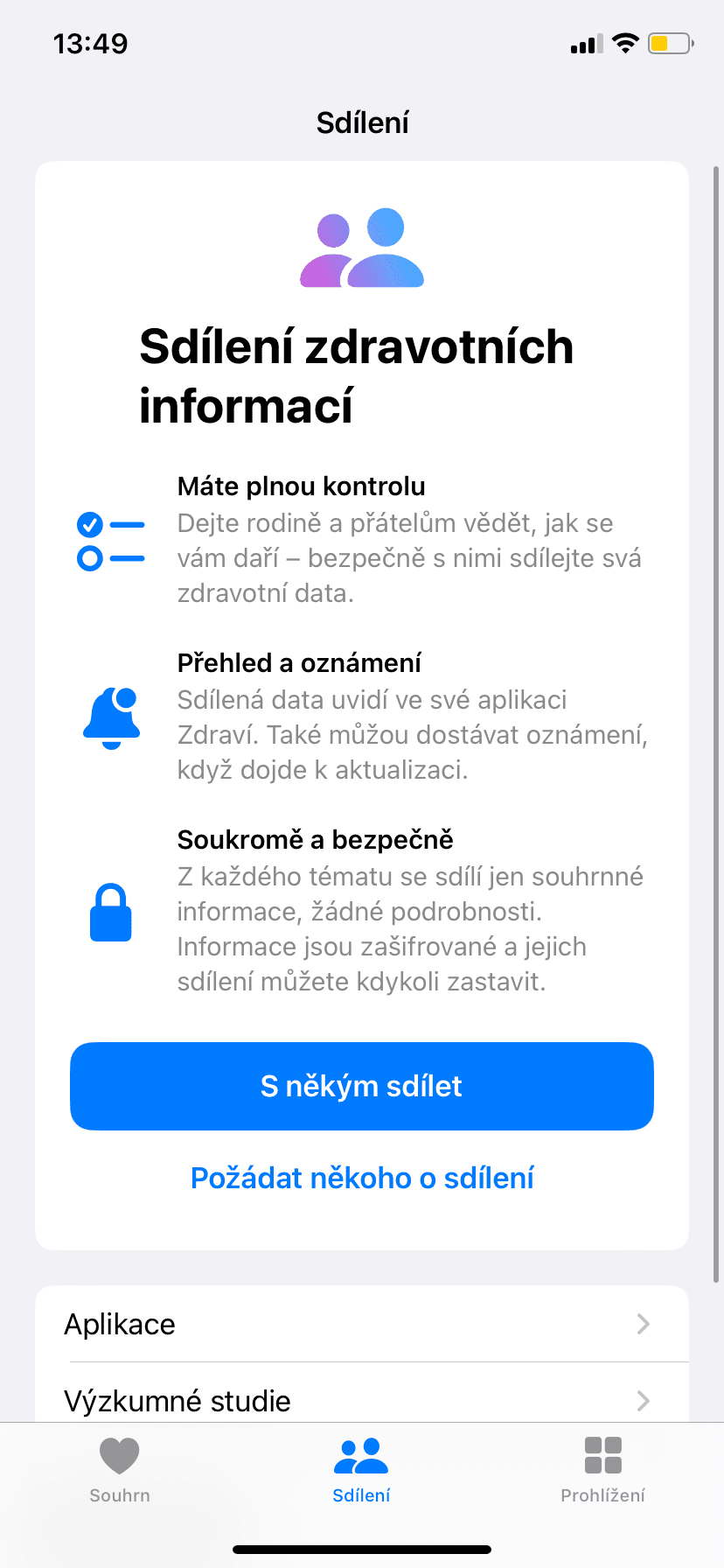Select the Sdílení tab
This screenshot has width=724, height=1568.
(x=361, y=1471)
